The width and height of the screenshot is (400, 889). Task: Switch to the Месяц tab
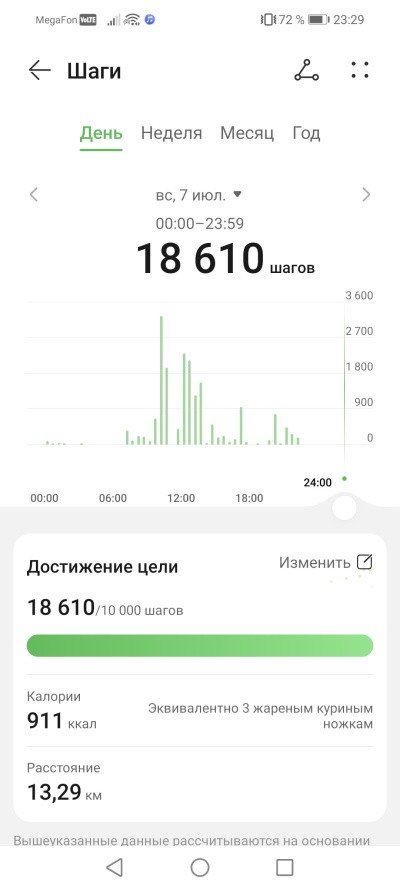(x=247, y=133)
